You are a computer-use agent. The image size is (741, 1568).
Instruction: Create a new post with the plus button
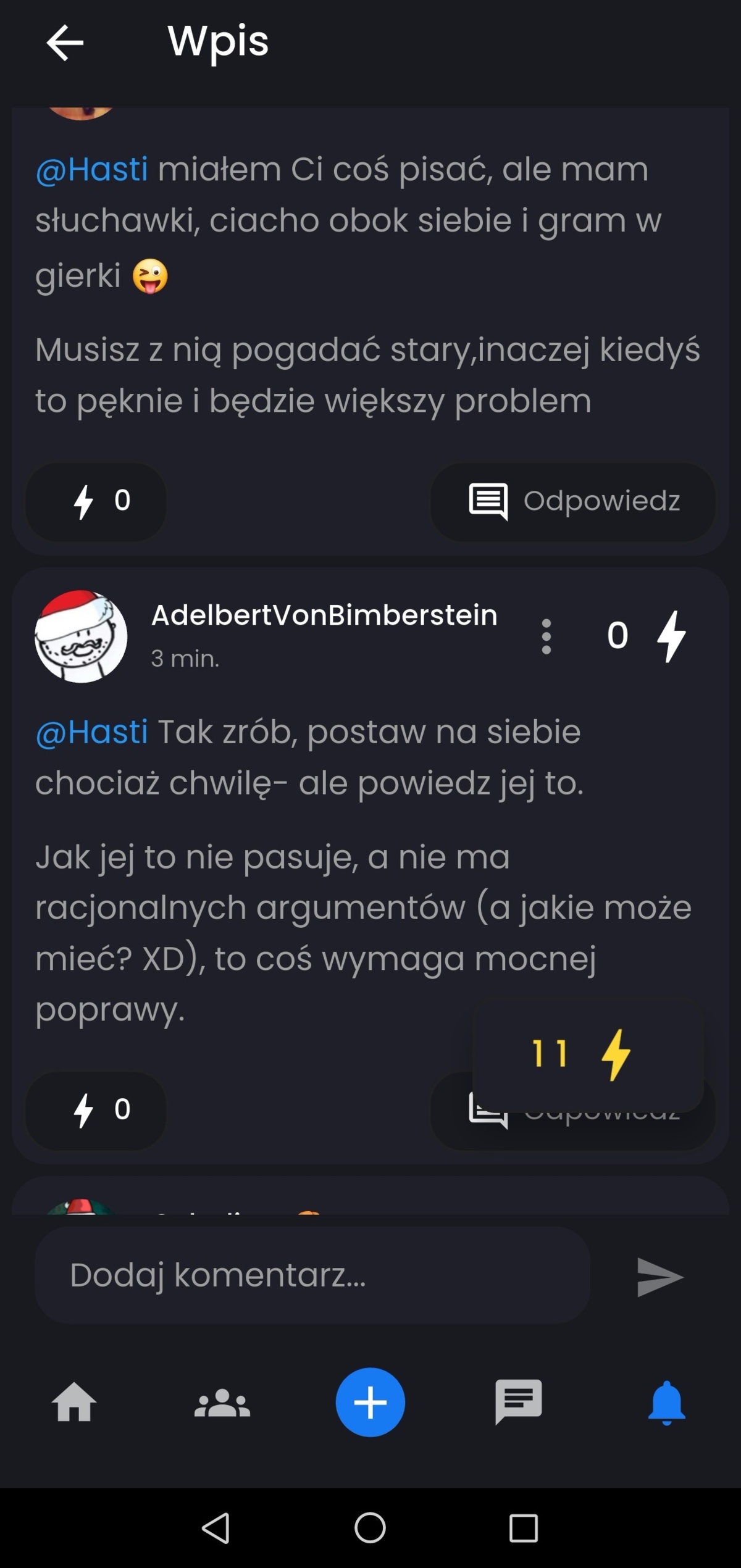[x=371, y=1402]
